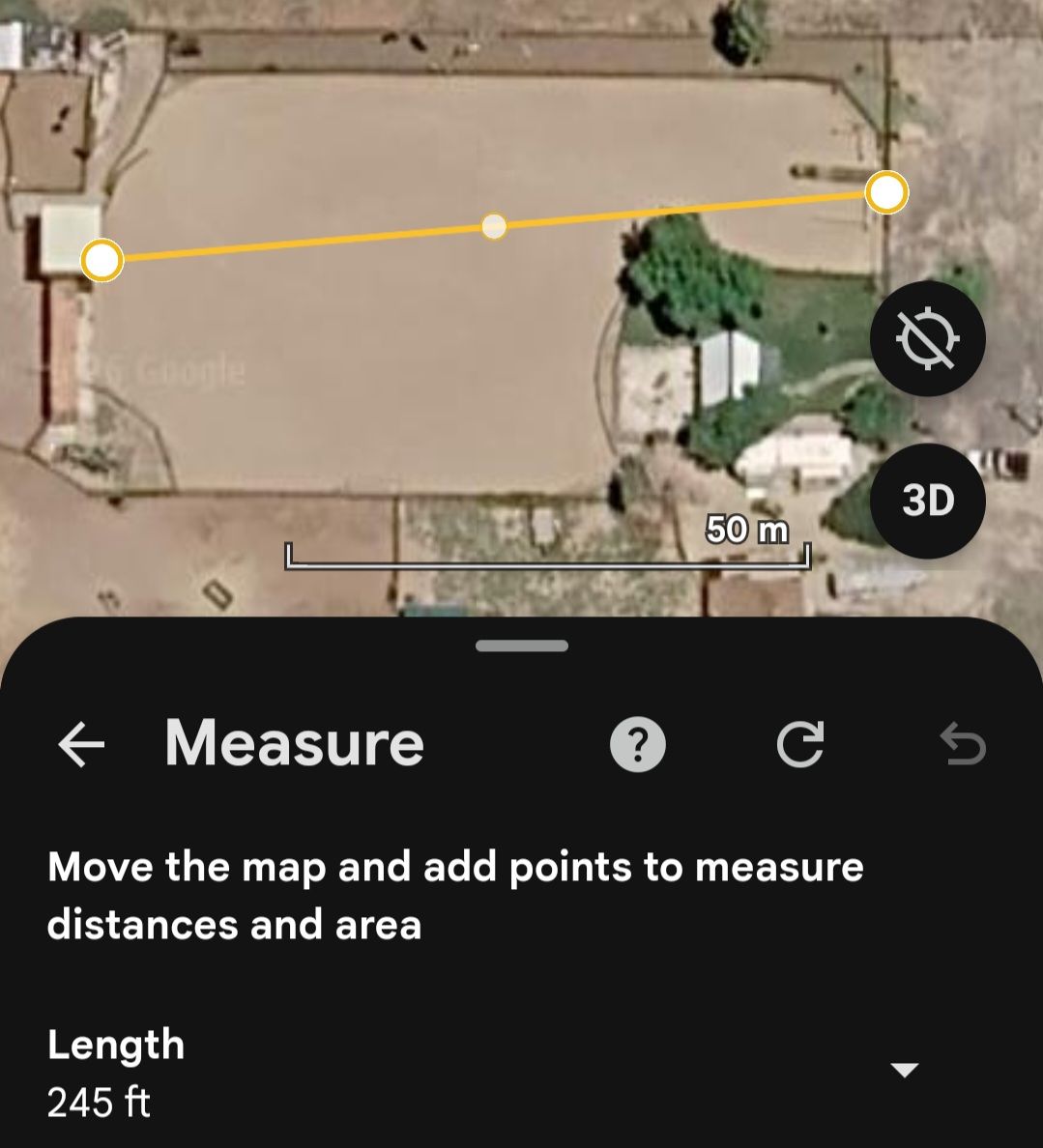1043x1148 pixels.
Task: Tap the Length label in the panel
Action: click(116, 1045)
